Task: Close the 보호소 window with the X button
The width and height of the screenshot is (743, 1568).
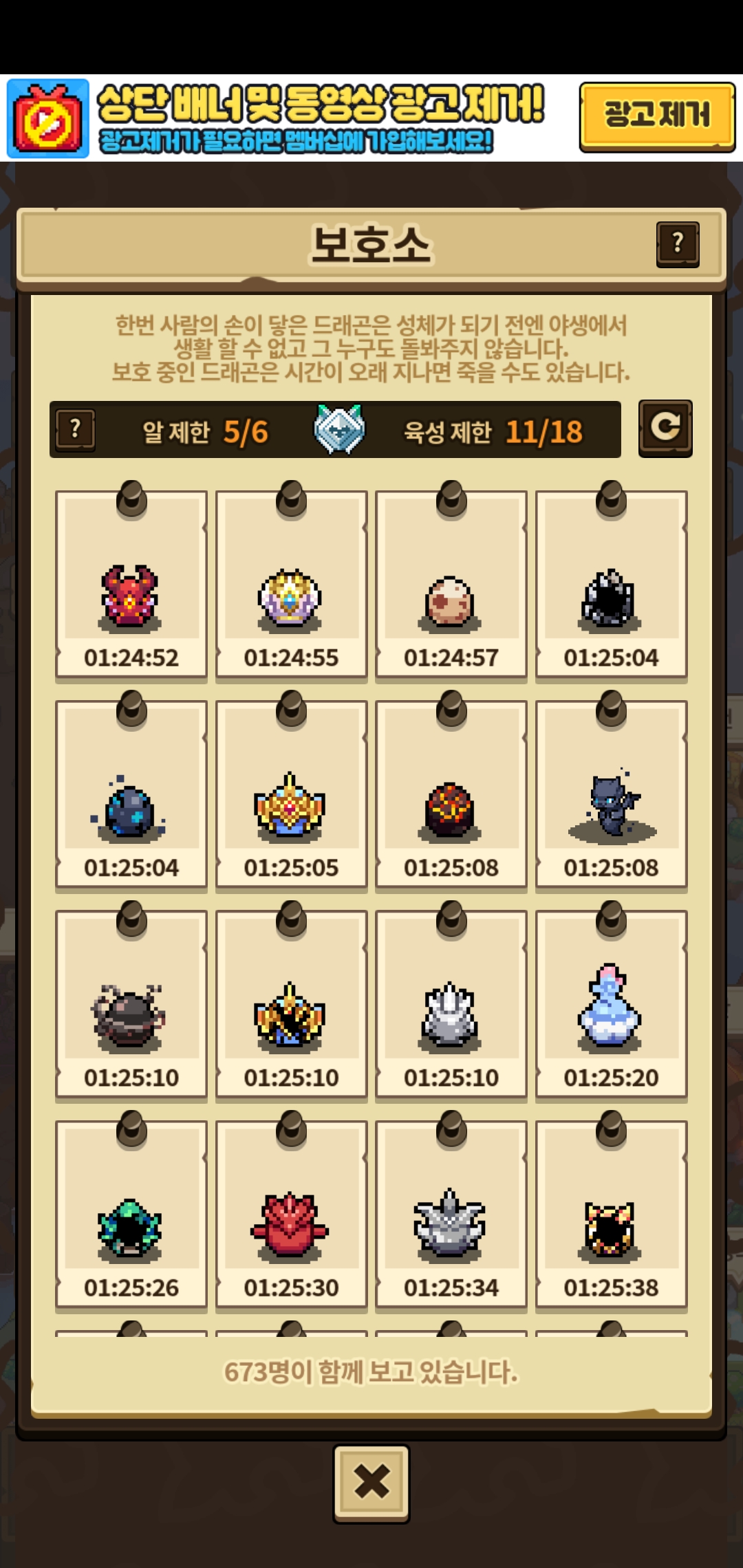Action: 371,1483
